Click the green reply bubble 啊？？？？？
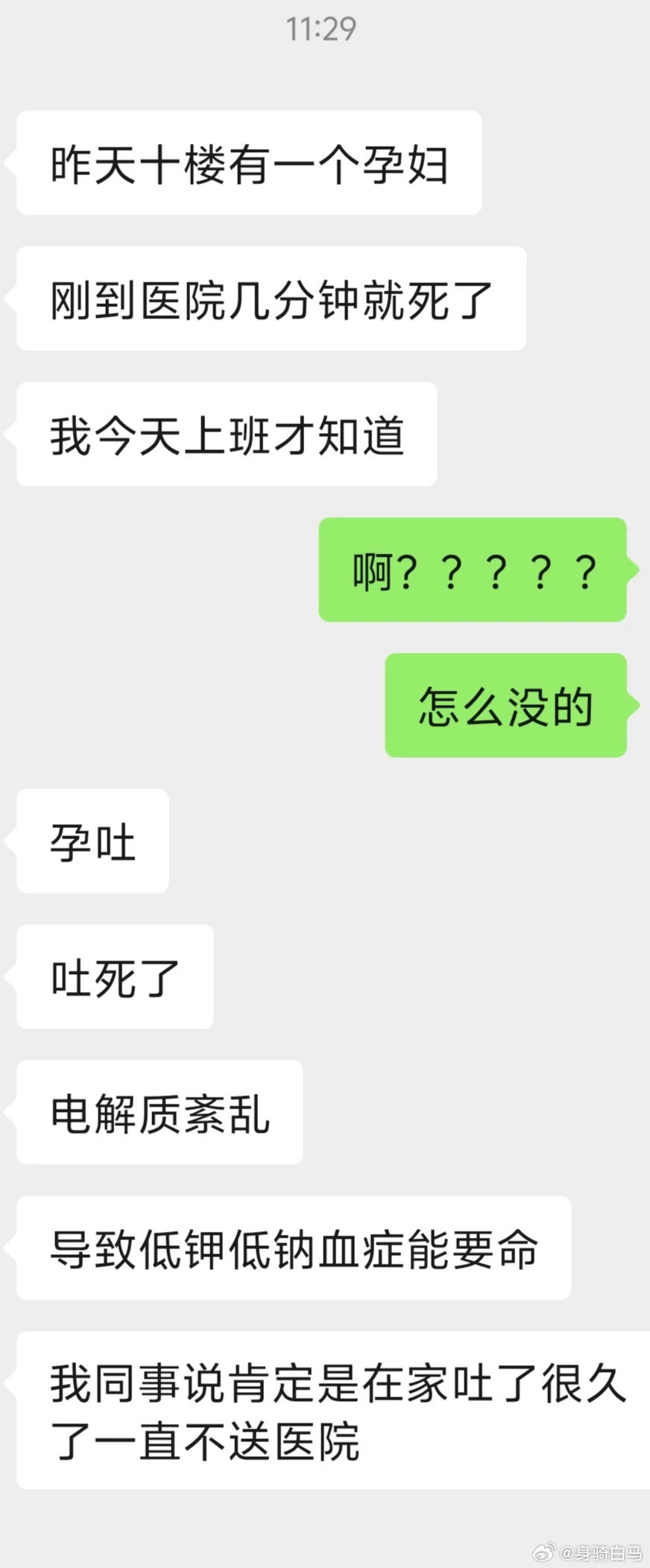This screenshot has height=1568, width=650. coord(473,572)
